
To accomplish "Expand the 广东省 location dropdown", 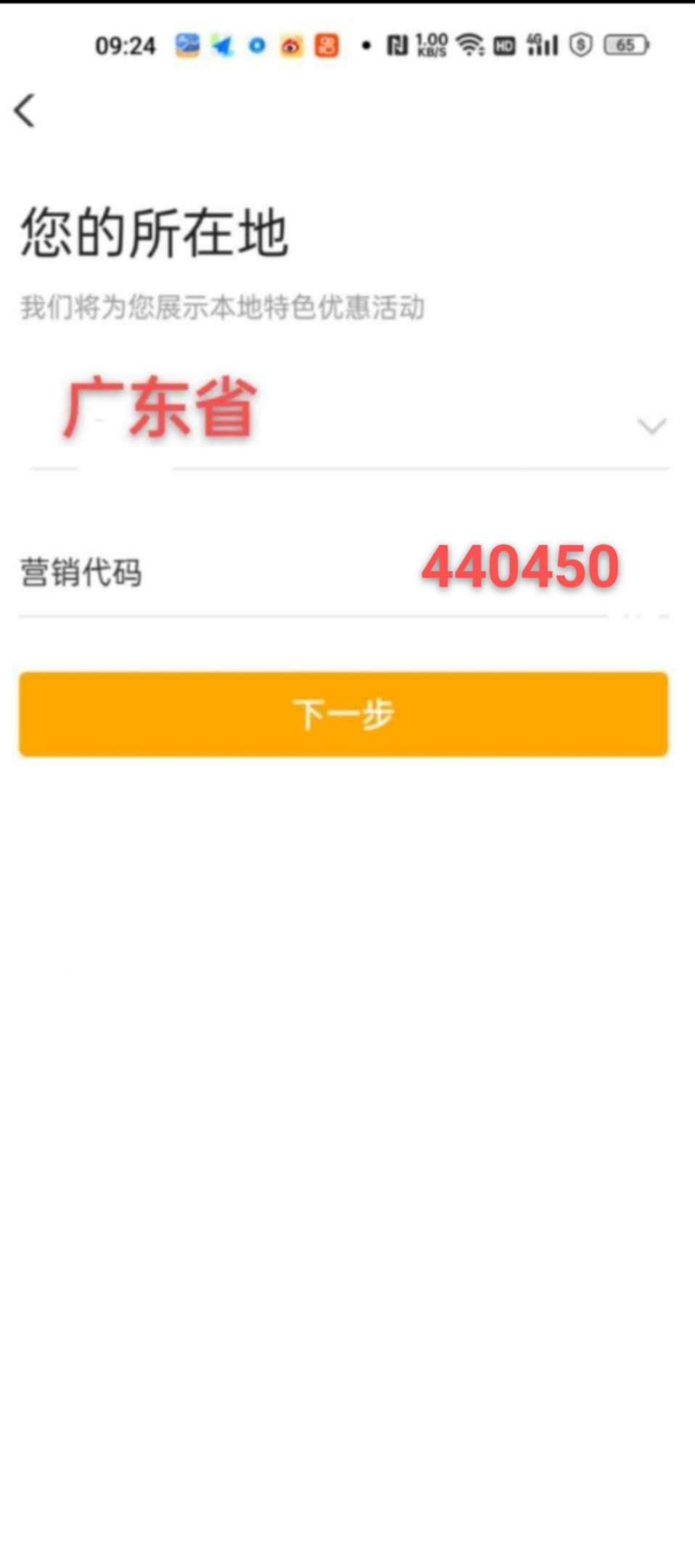I will click(651, 426).
